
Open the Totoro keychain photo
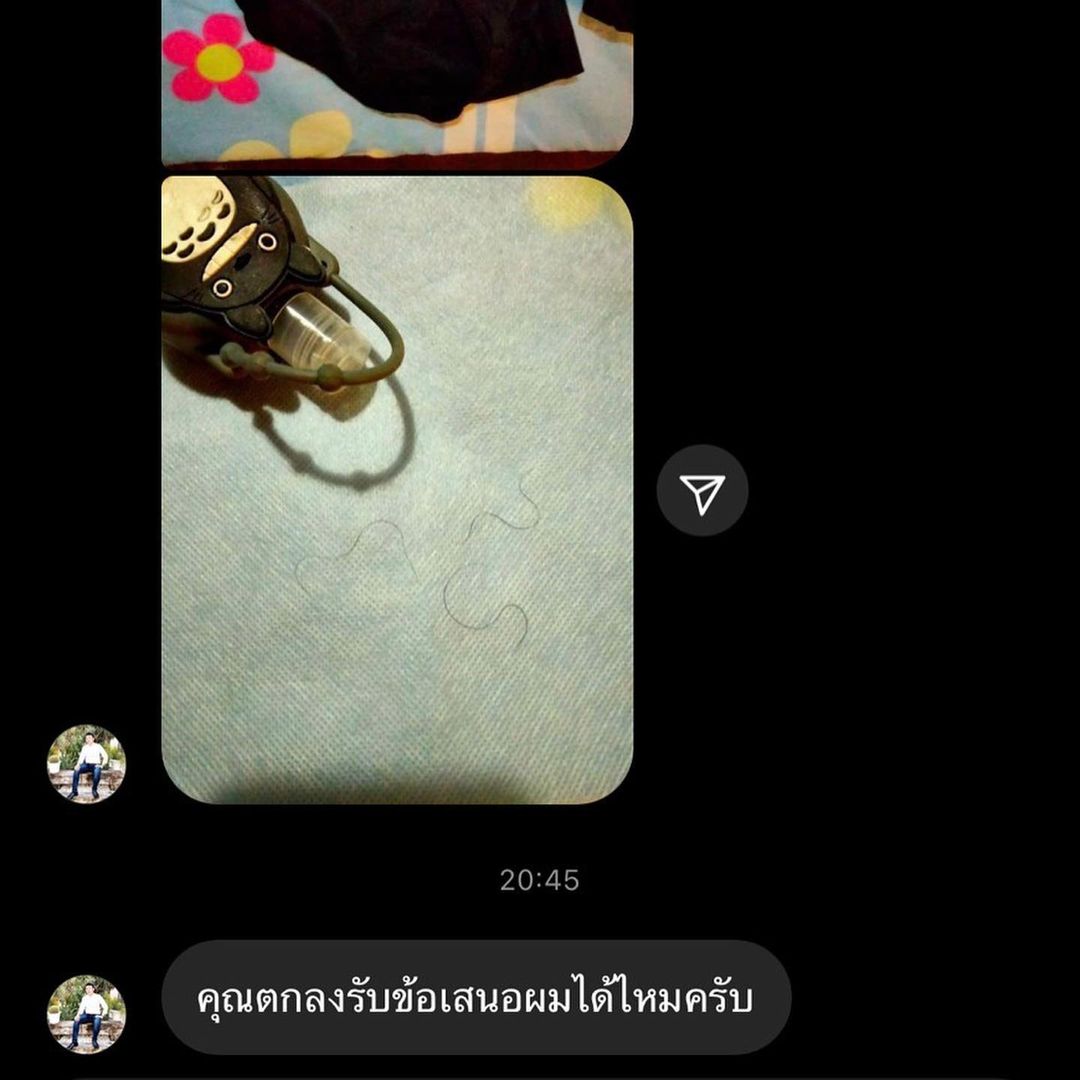(397, 490)
